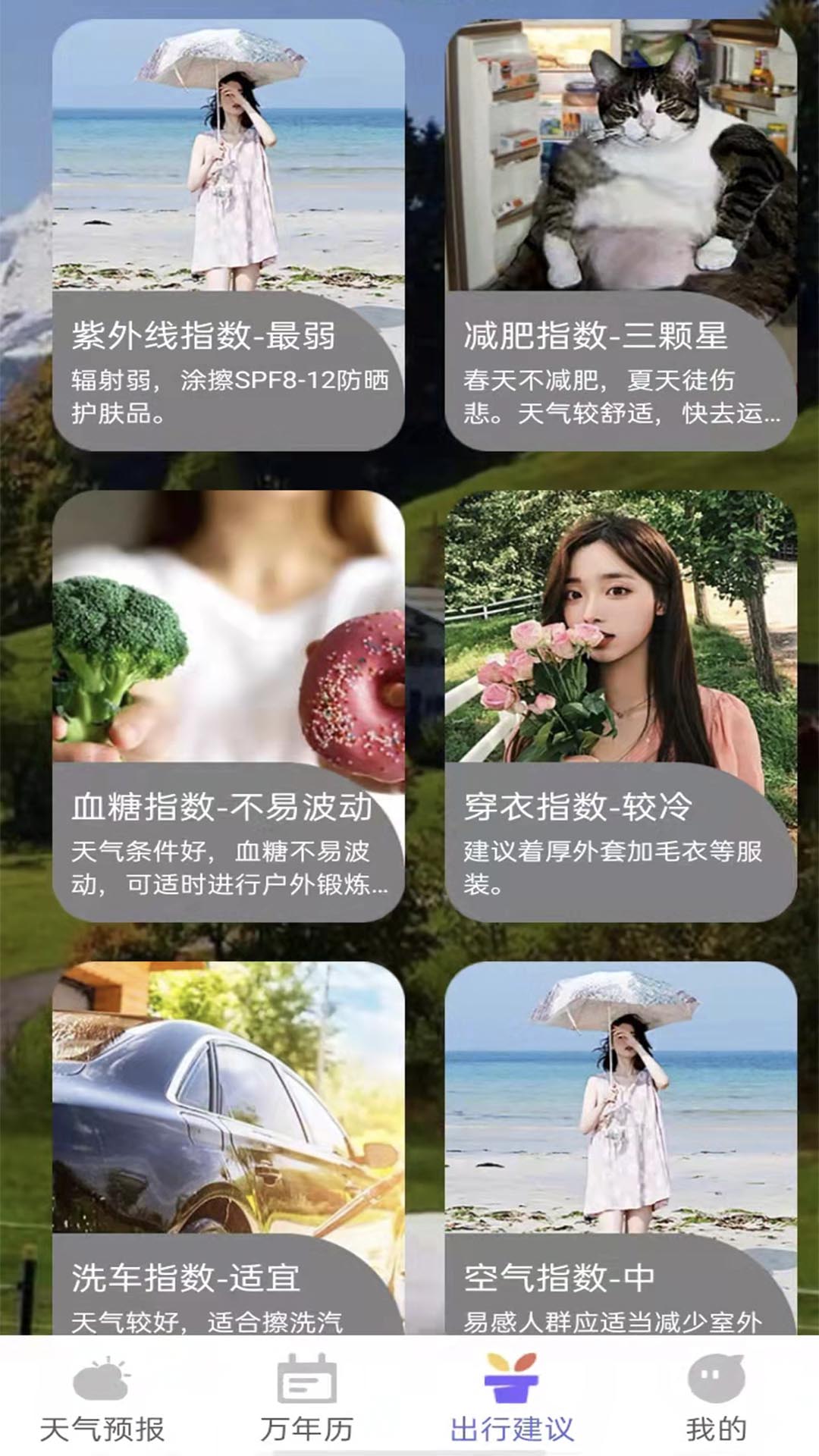Viewport: 819px width, 1456px height.
Task: Switch to the 天气预报 tab
Action: (102, 1399)
